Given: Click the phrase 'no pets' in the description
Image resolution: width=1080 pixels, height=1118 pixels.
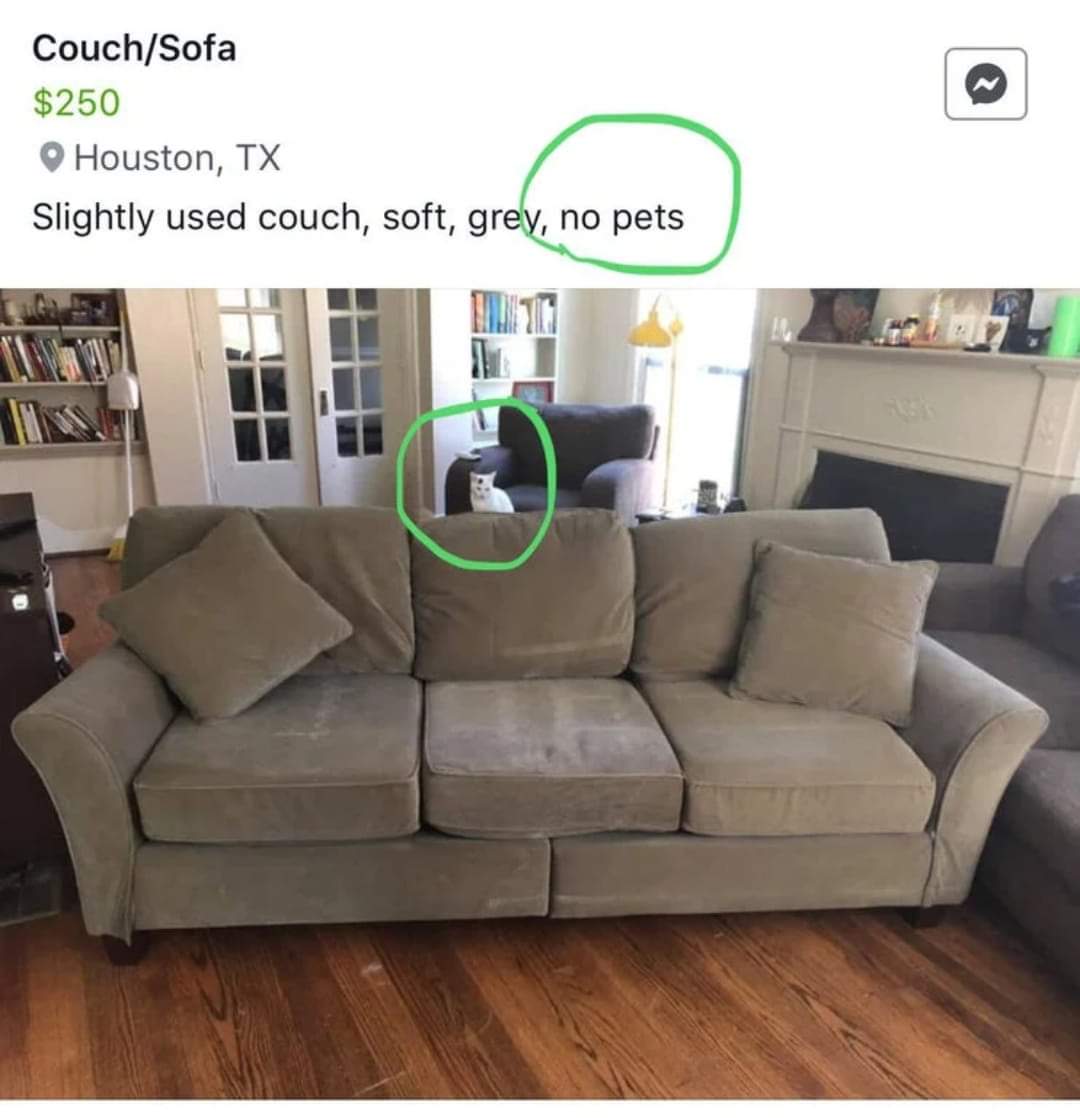Looking at the screenshot, I should [625, 217].
